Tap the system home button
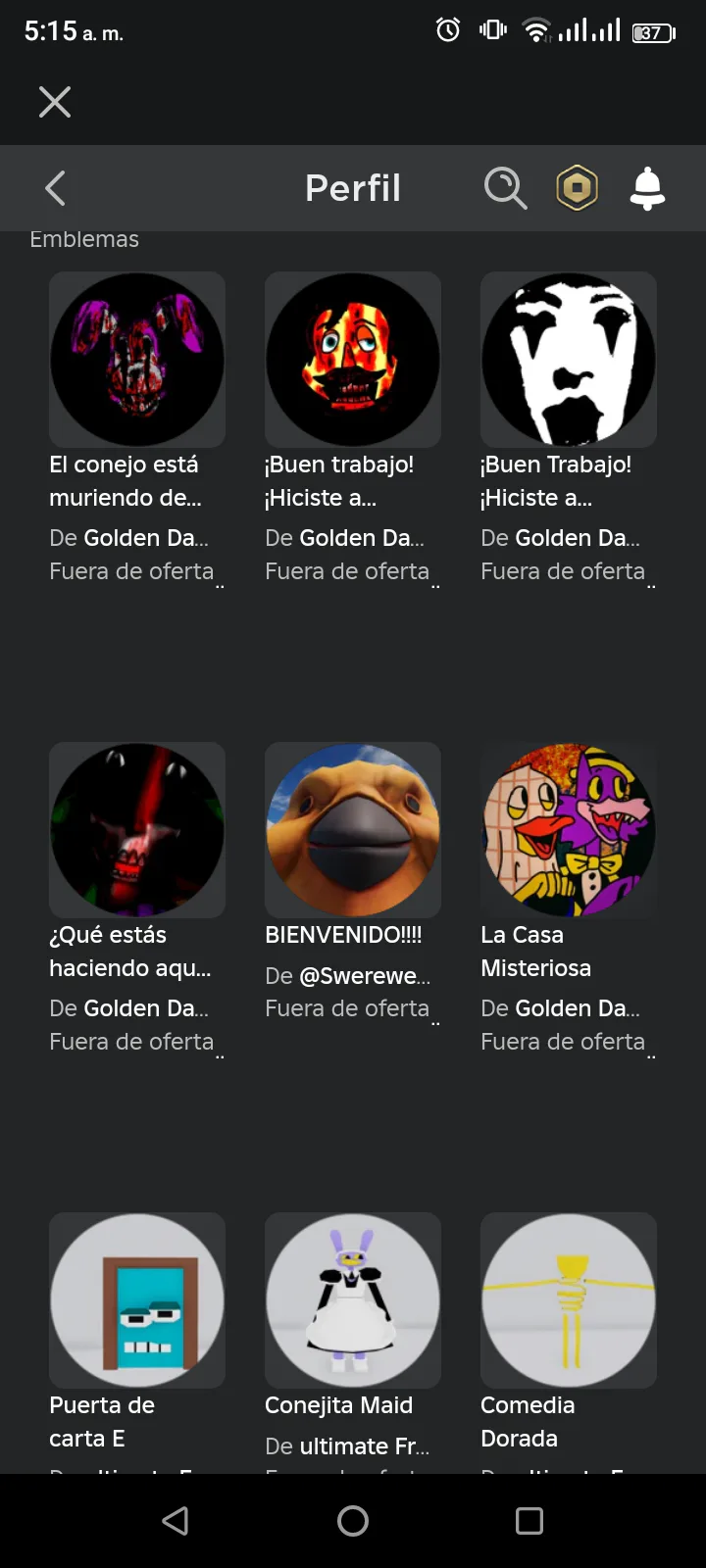 pos(353,1521)
